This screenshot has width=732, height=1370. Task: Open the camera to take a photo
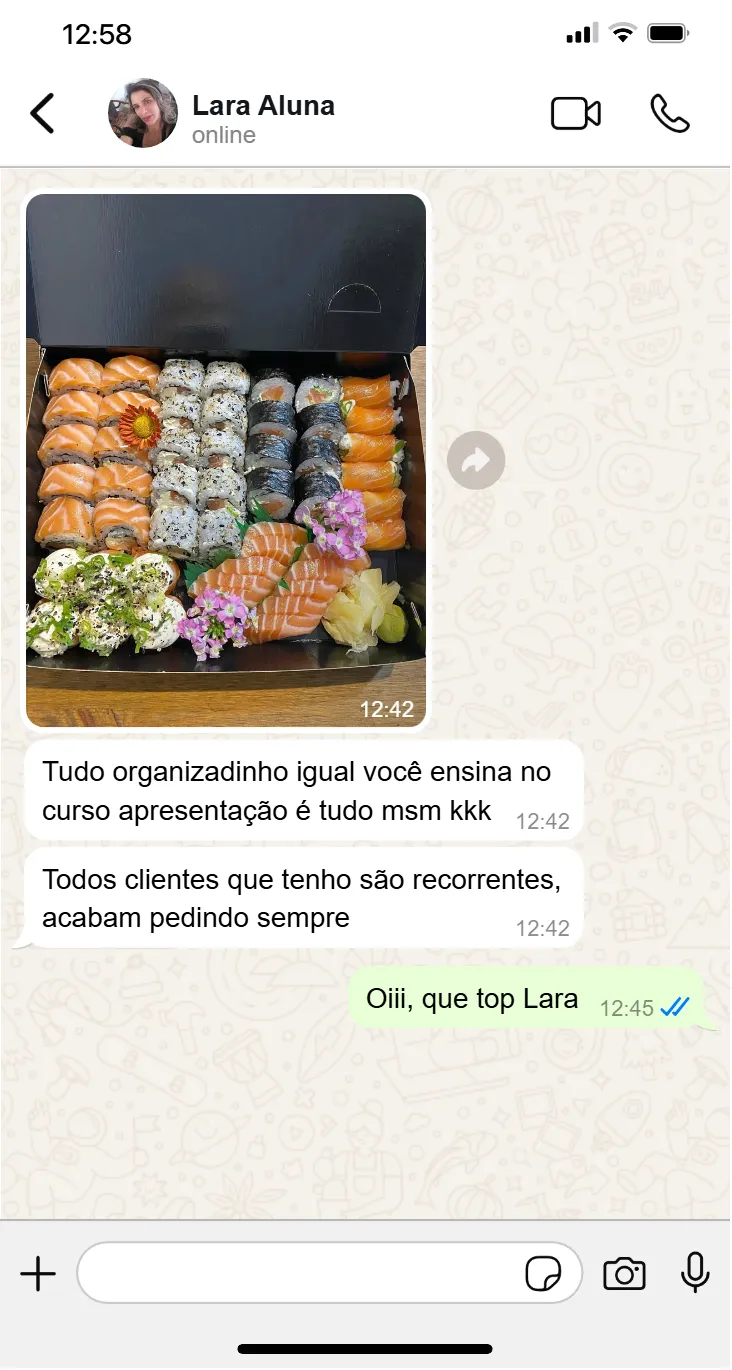click(x=624, y=1274)
